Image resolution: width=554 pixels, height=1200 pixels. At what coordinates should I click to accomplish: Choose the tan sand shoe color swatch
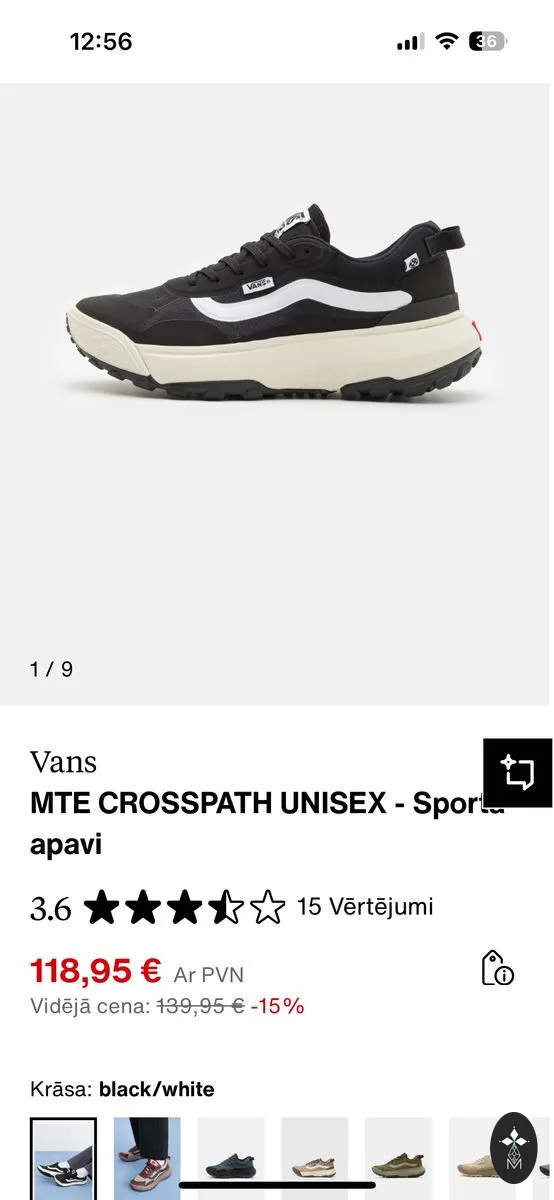470,1158
